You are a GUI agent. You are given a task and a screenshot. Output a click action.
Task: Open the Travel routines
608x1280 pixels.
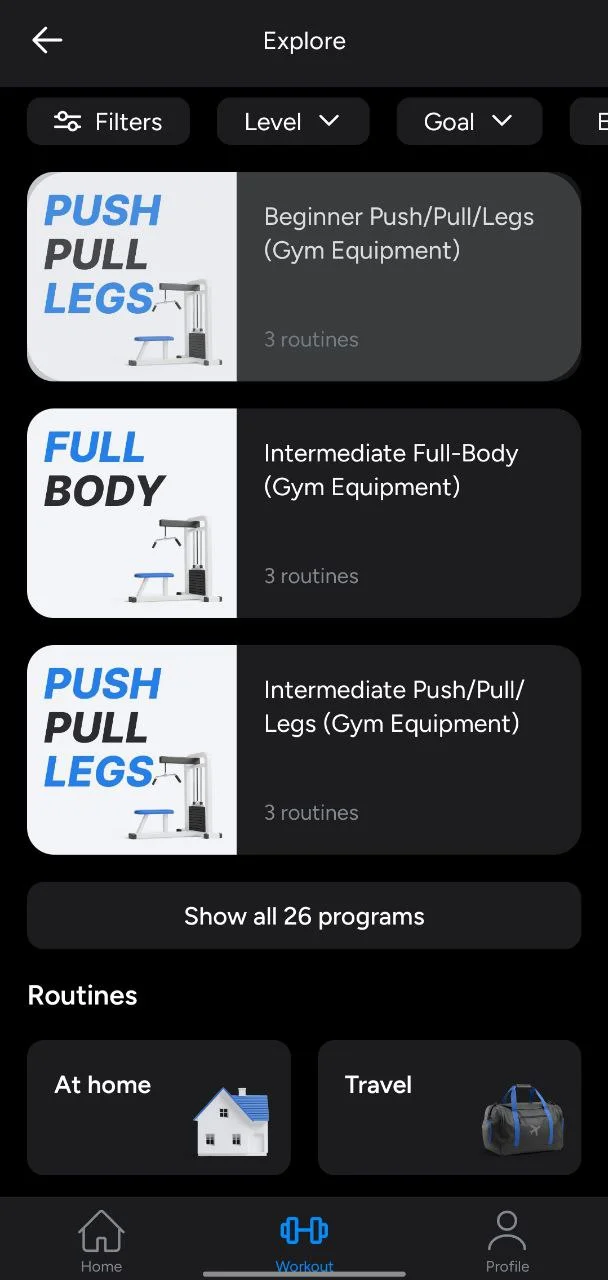pos(449,1107)
